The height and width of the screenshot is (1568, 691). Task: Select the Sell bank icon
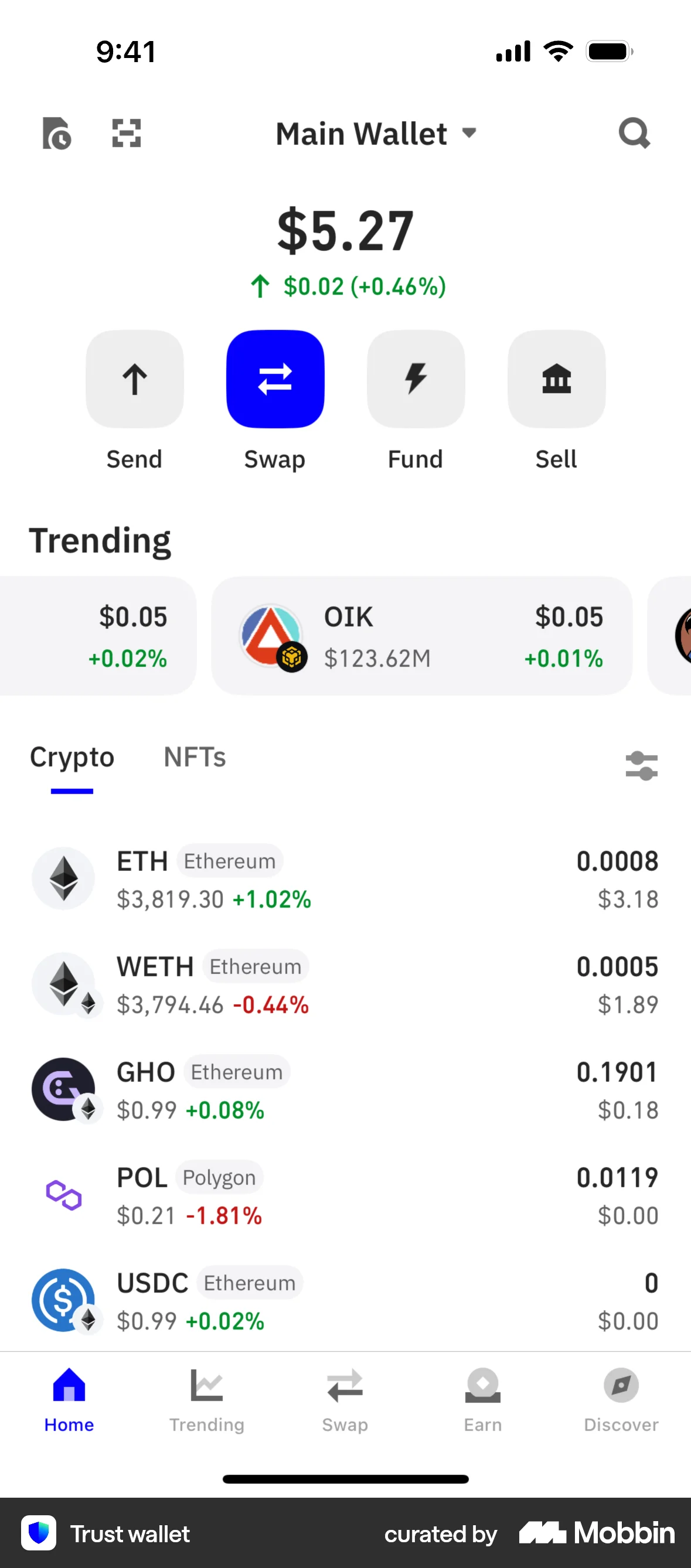click(x=556, y=379)
